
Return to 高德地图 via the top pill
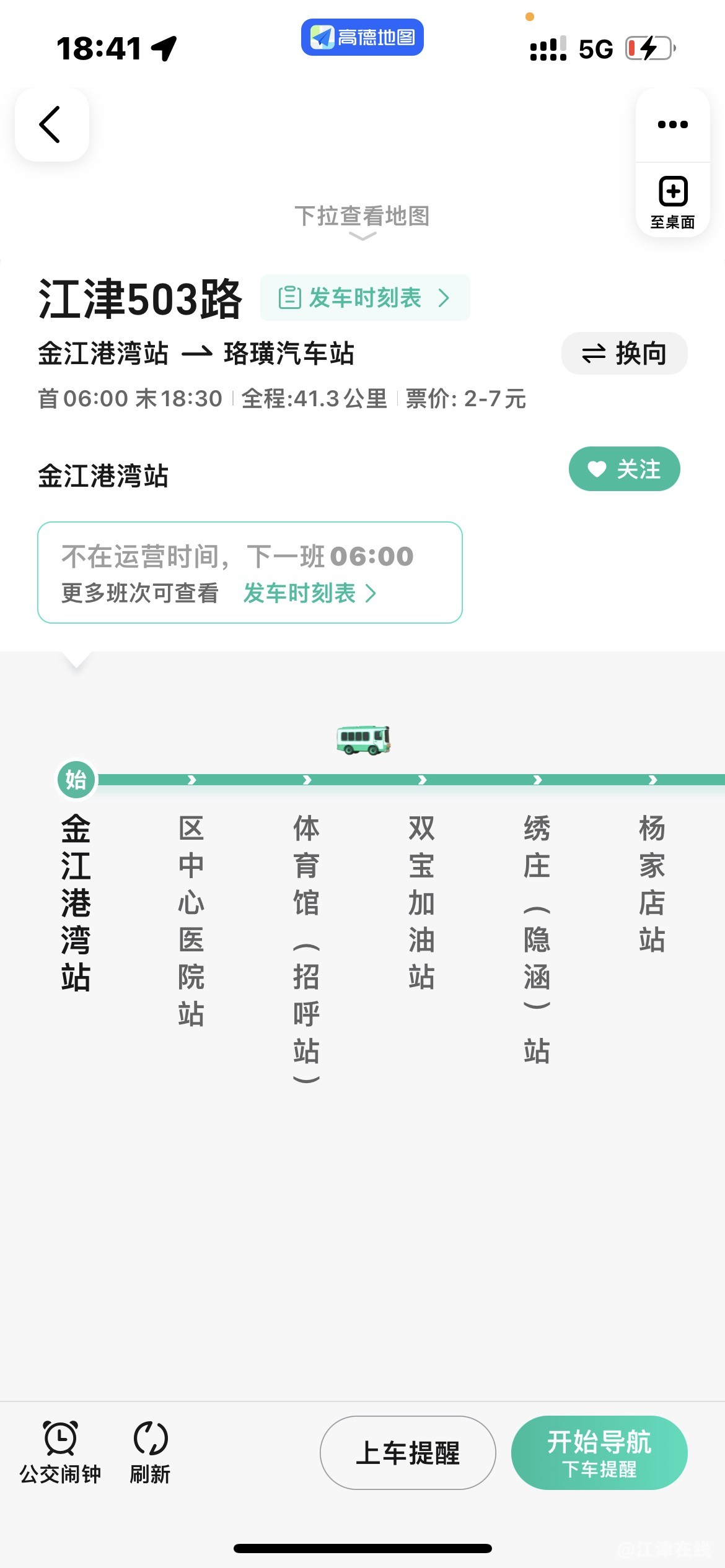pyautogui.click(x=362, y=37)
